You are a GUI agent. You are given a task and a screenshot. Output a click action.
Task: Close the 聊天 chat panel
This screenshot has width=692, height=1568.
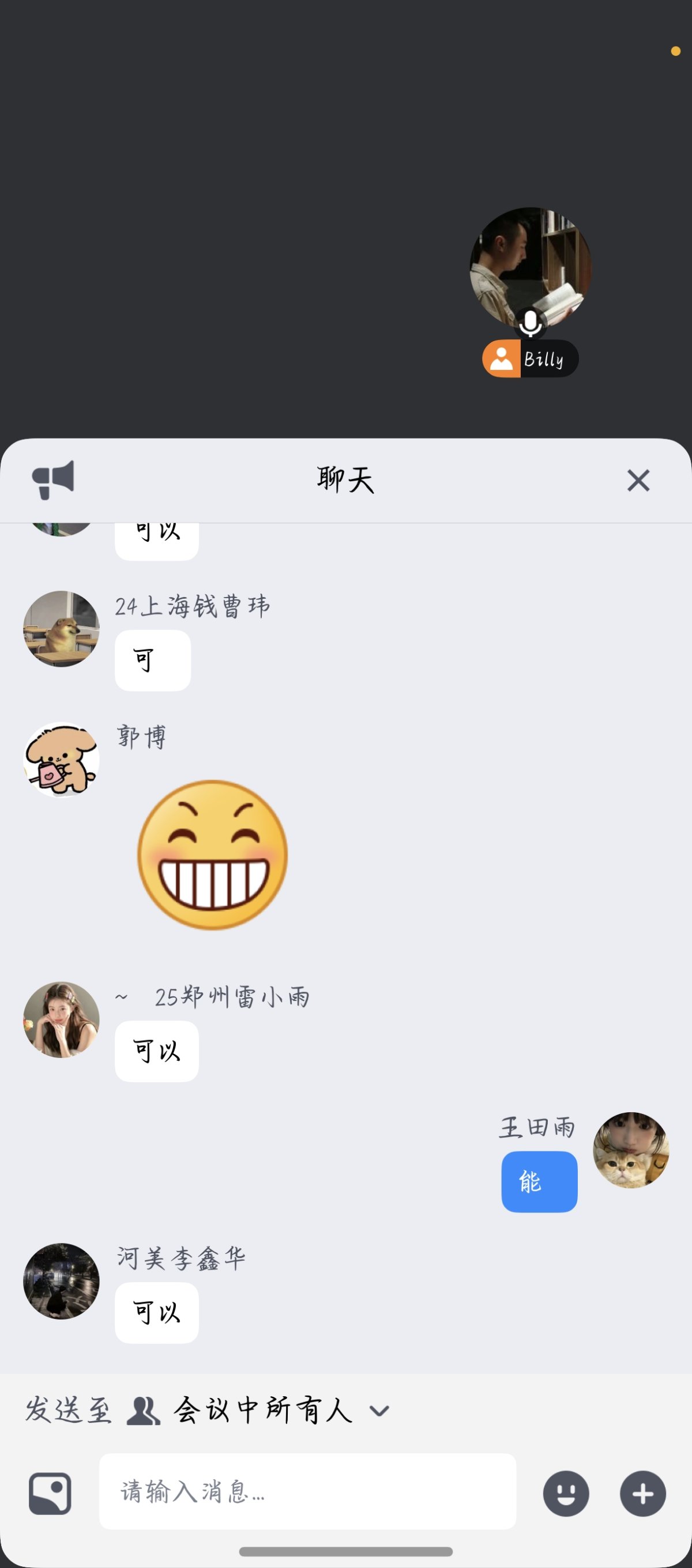tap(638, 480)
